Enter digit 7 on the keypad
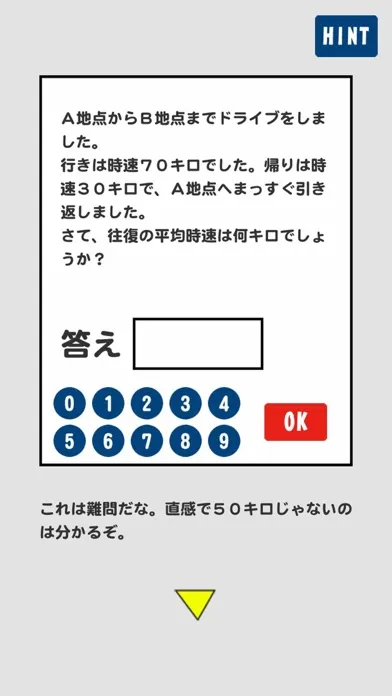This screenshot has width=392, height=696. [x=147, y=441]
